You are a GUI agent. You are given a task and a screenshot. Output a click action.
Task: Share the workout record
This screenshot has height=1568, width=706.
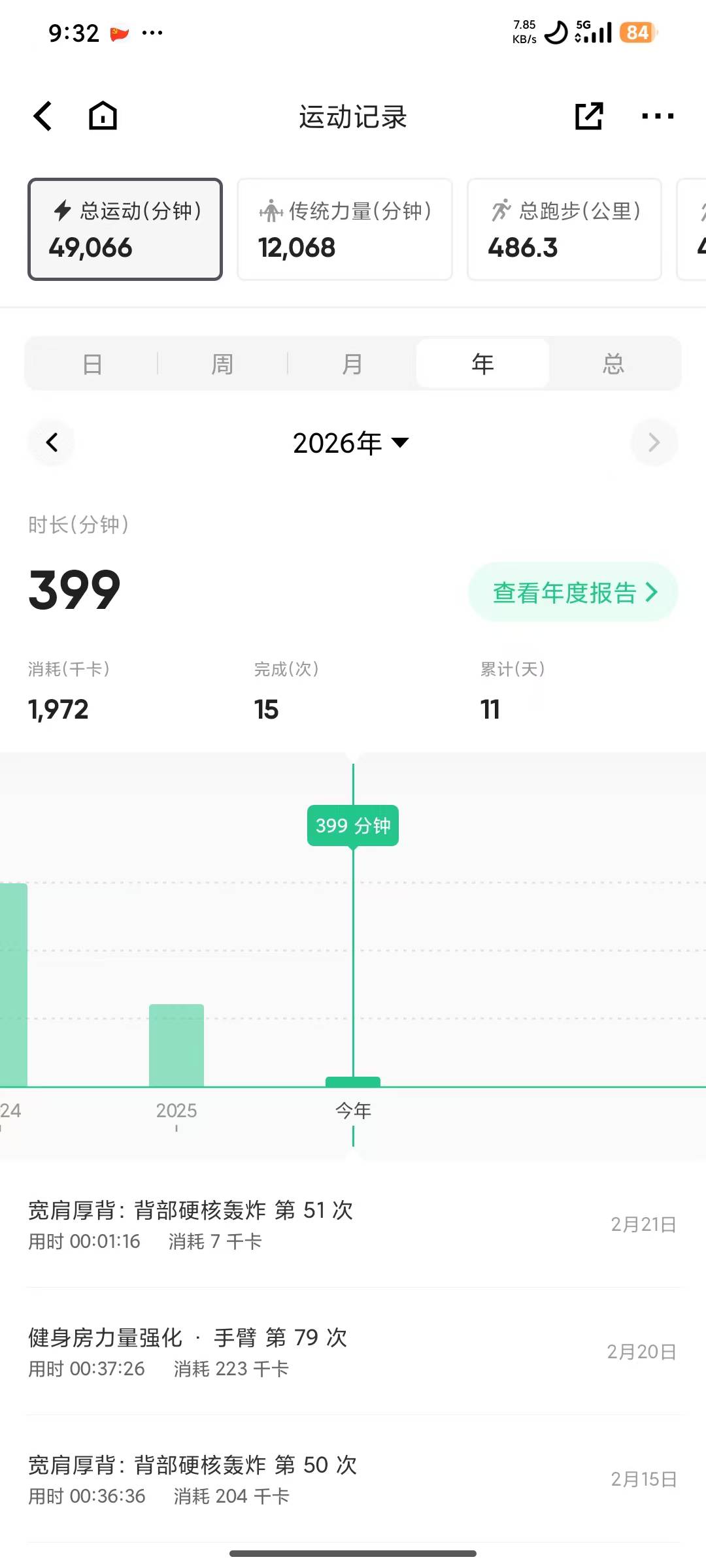tap(588, 117)
